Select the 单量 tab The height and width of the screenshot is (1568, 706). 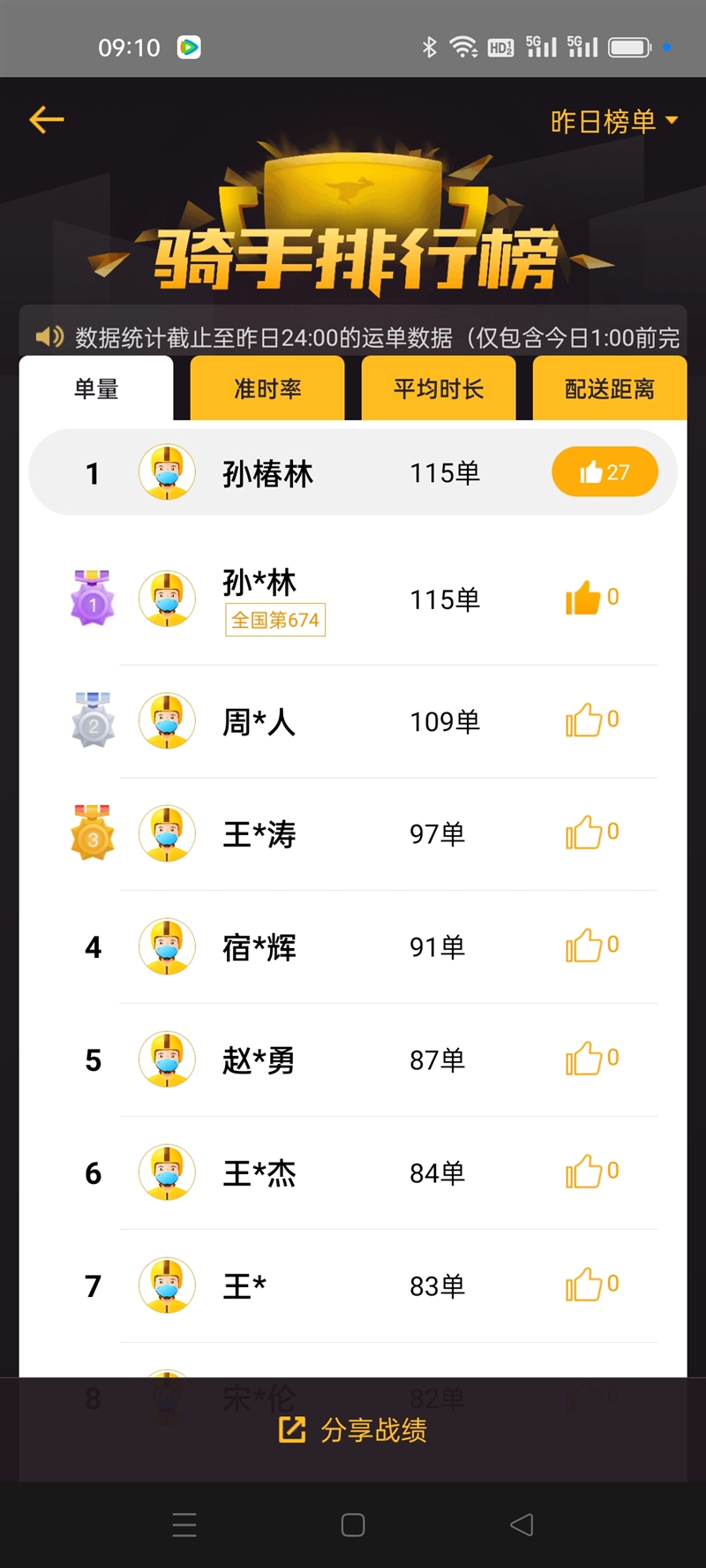96,388
